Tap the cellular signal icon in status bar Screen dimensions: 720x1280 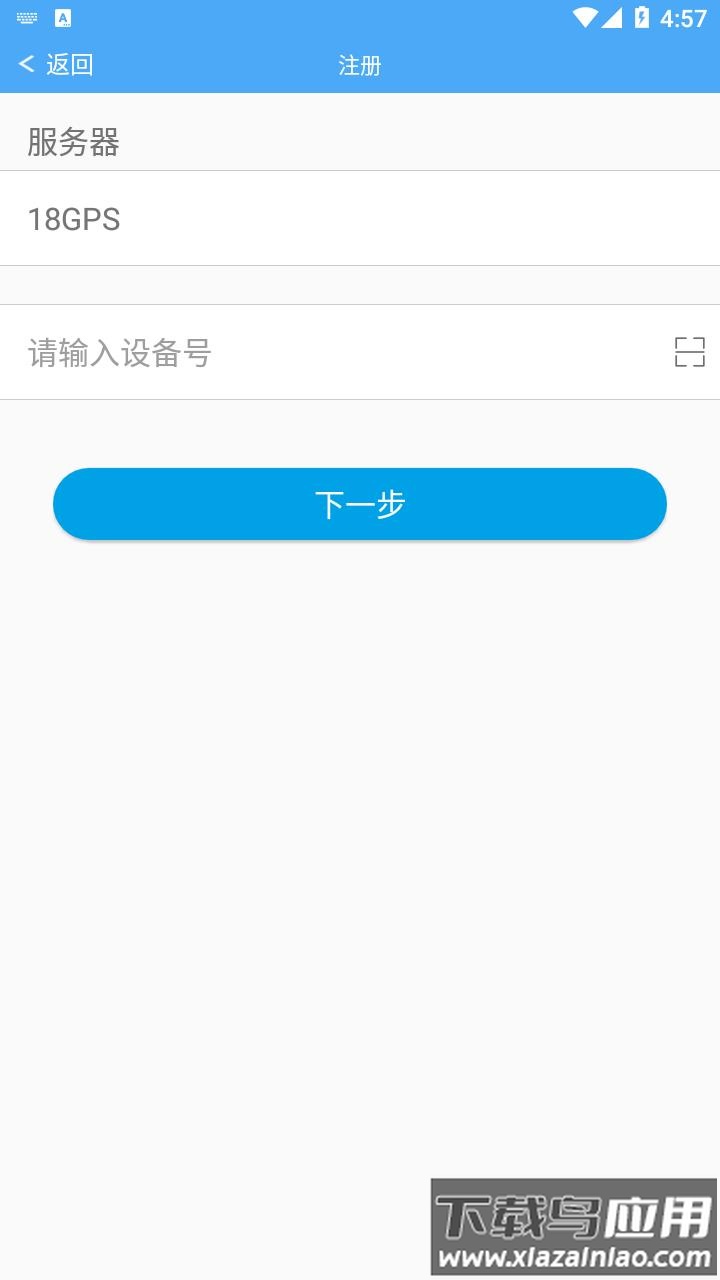coord(613,16)
